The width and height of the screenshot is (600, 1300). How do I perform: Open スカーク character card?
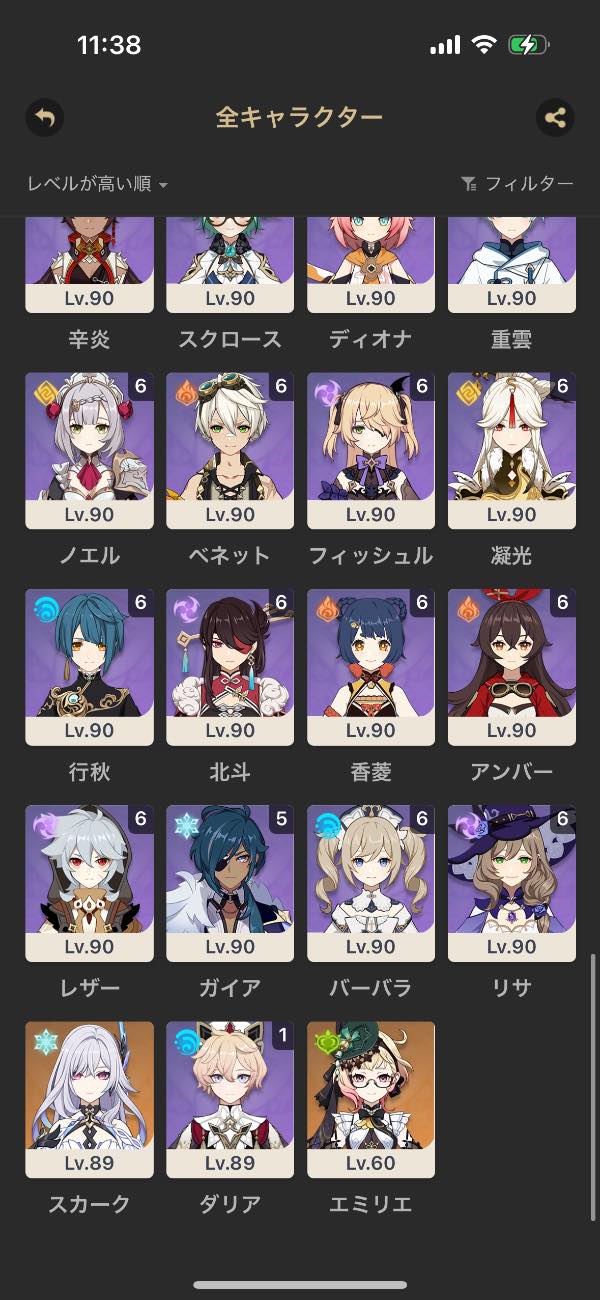89,1098
